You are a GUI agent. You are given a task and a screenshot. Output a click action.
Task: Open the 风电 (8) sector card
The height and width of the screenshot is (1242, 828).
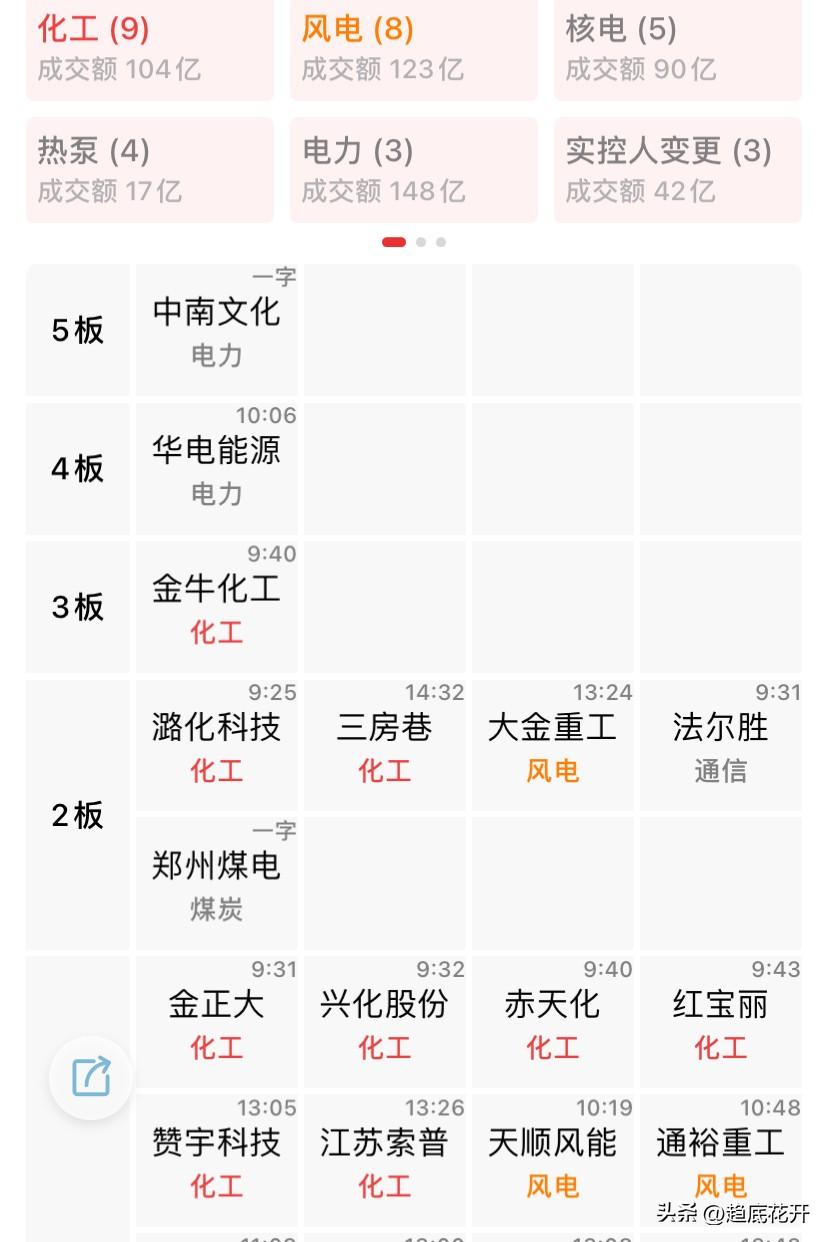pos(413,50)
